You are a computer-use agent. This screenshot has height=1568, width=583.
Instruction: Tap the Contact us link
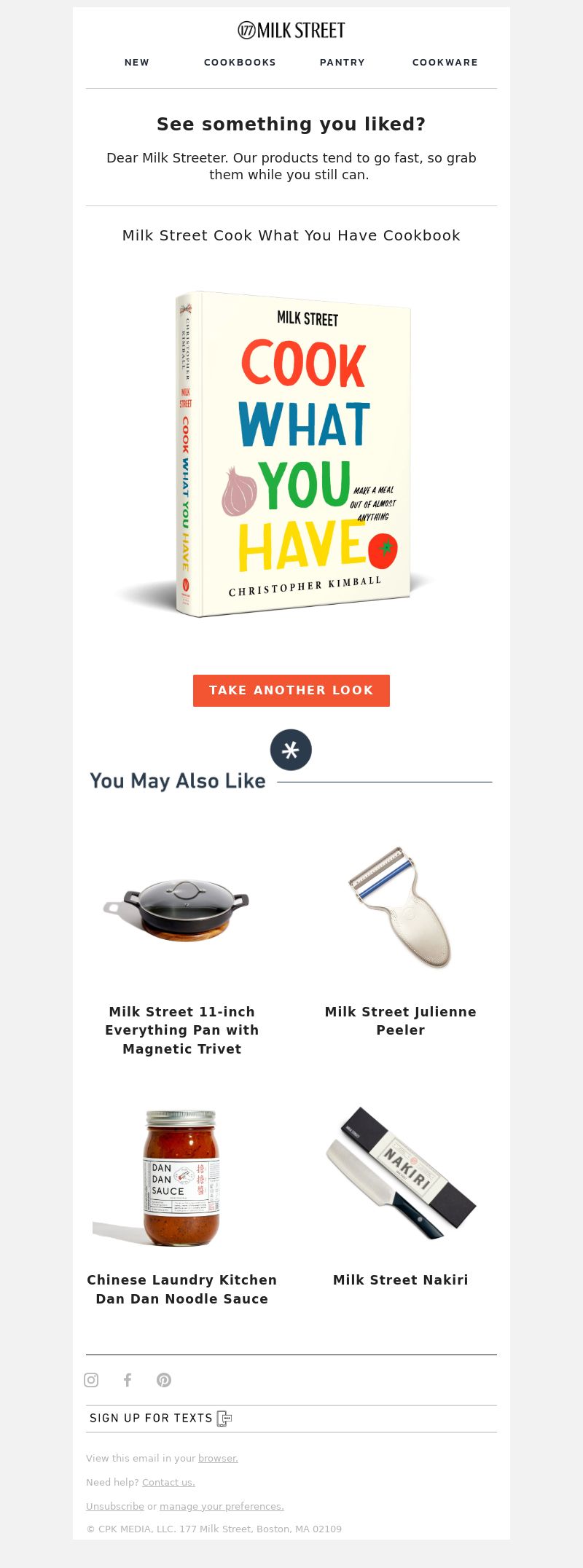pyautogui.click(x=168, y=1482)
